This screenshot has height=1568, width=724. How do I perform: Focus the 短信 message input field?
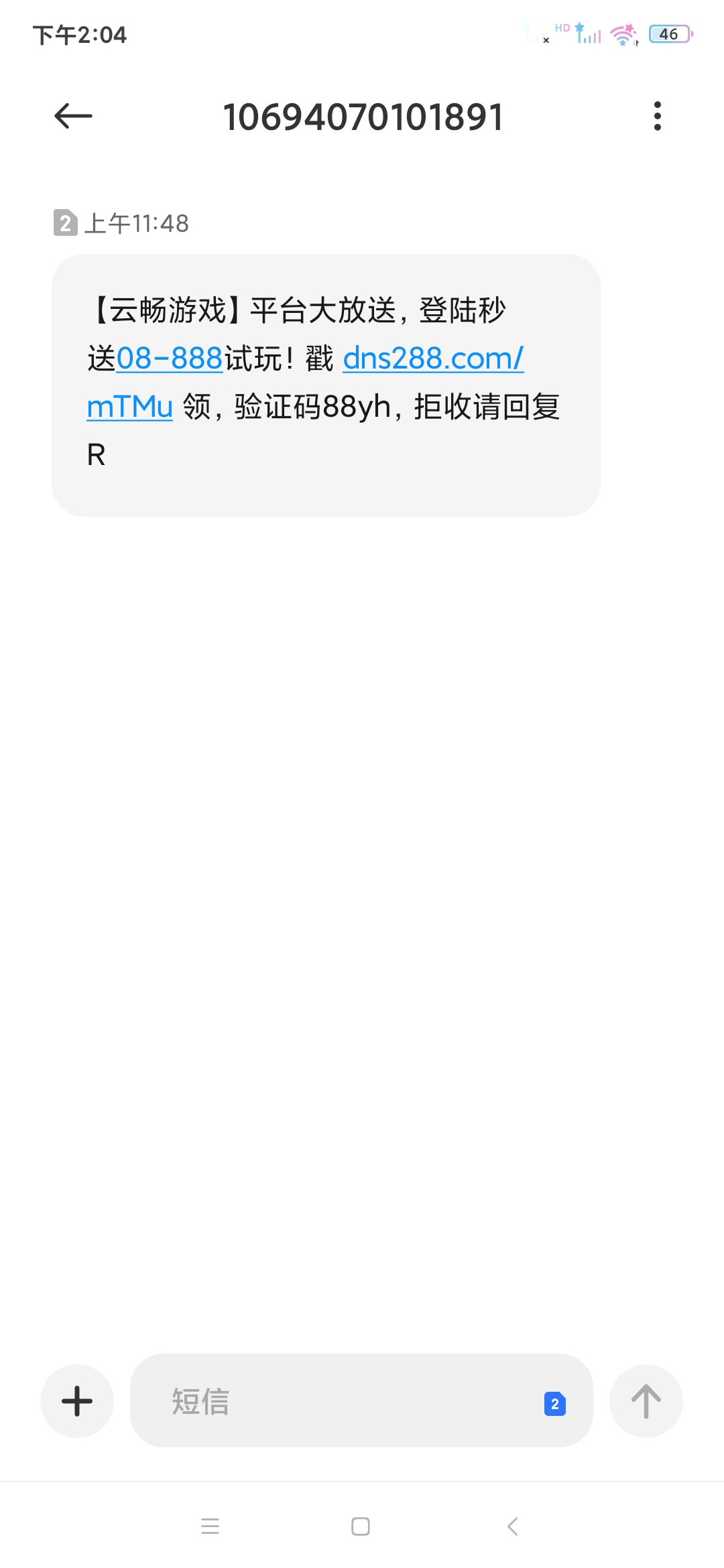[x=335, y=1400]
